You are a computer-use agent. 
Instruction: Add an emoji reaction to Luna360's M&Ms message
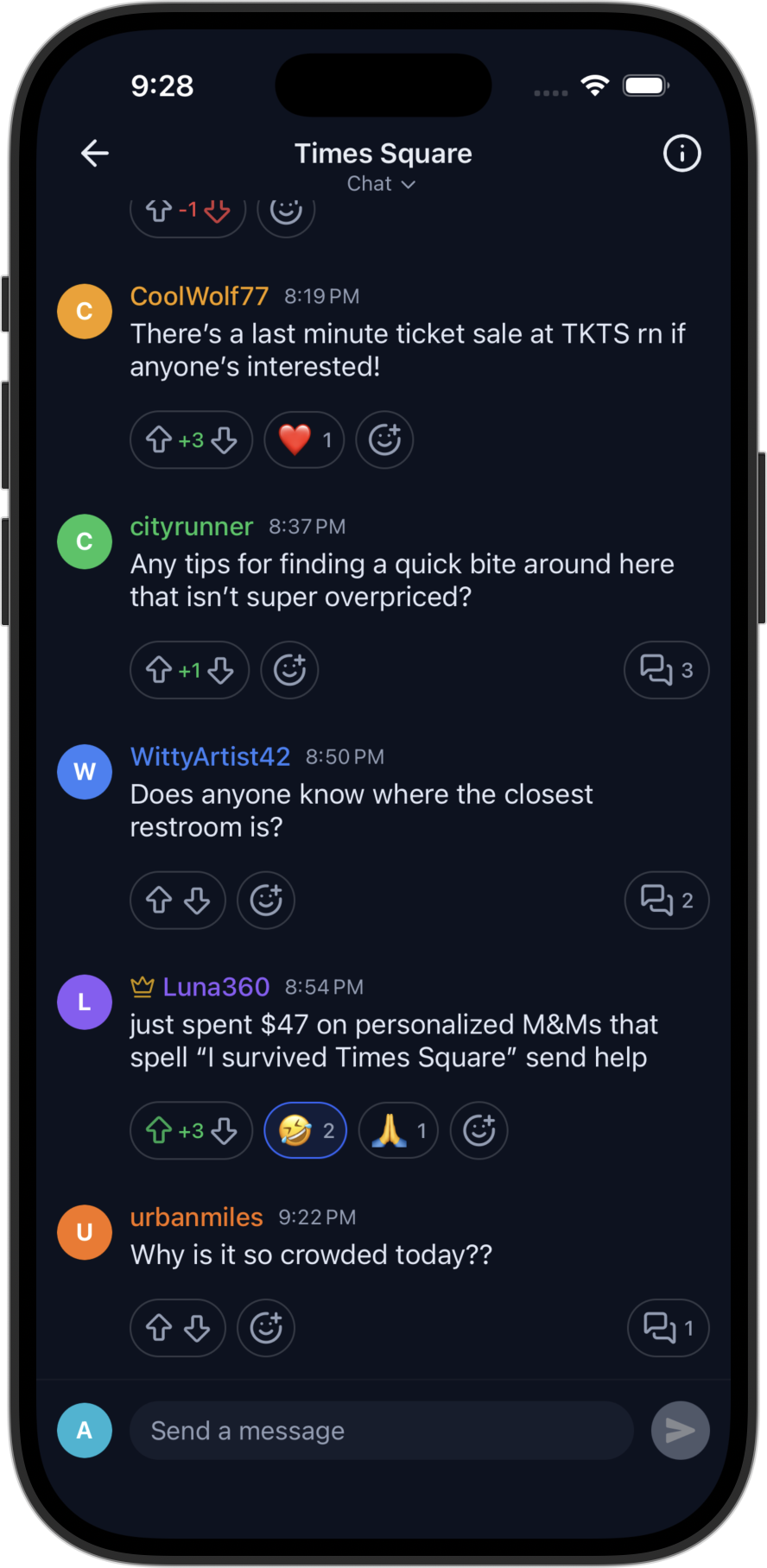click(479, 1130)
